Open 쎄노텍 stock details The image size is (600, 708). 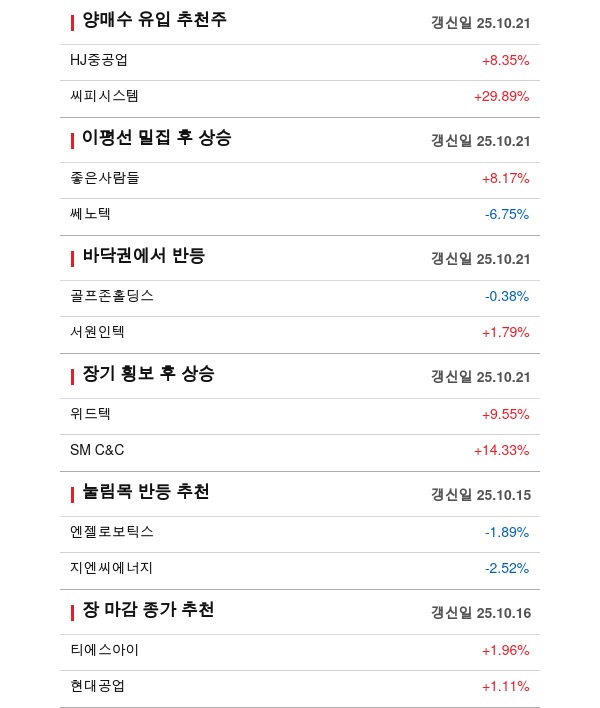pyautogui.click(x=91, y=214)
